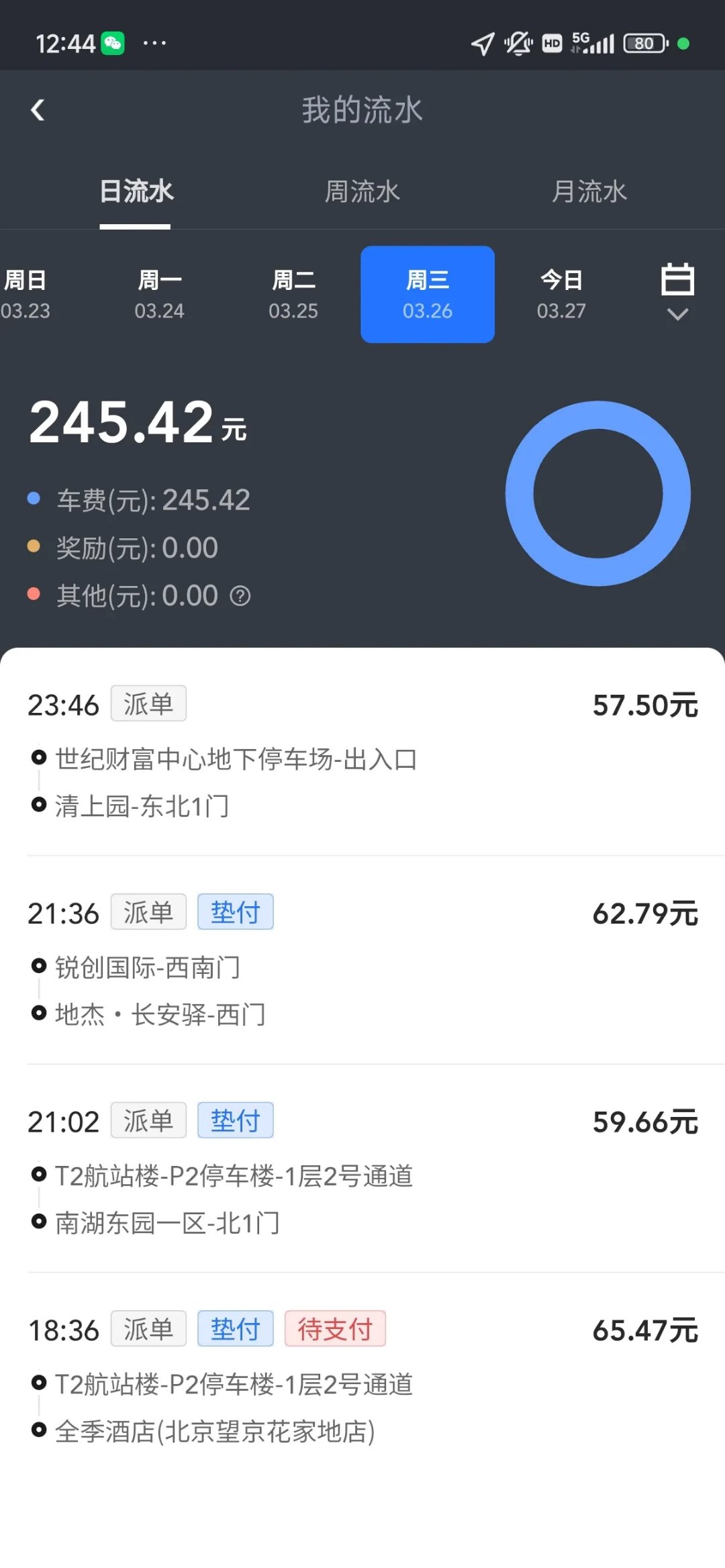Select the 日流水 tab

pyautogui.click(x=136, y=192)
